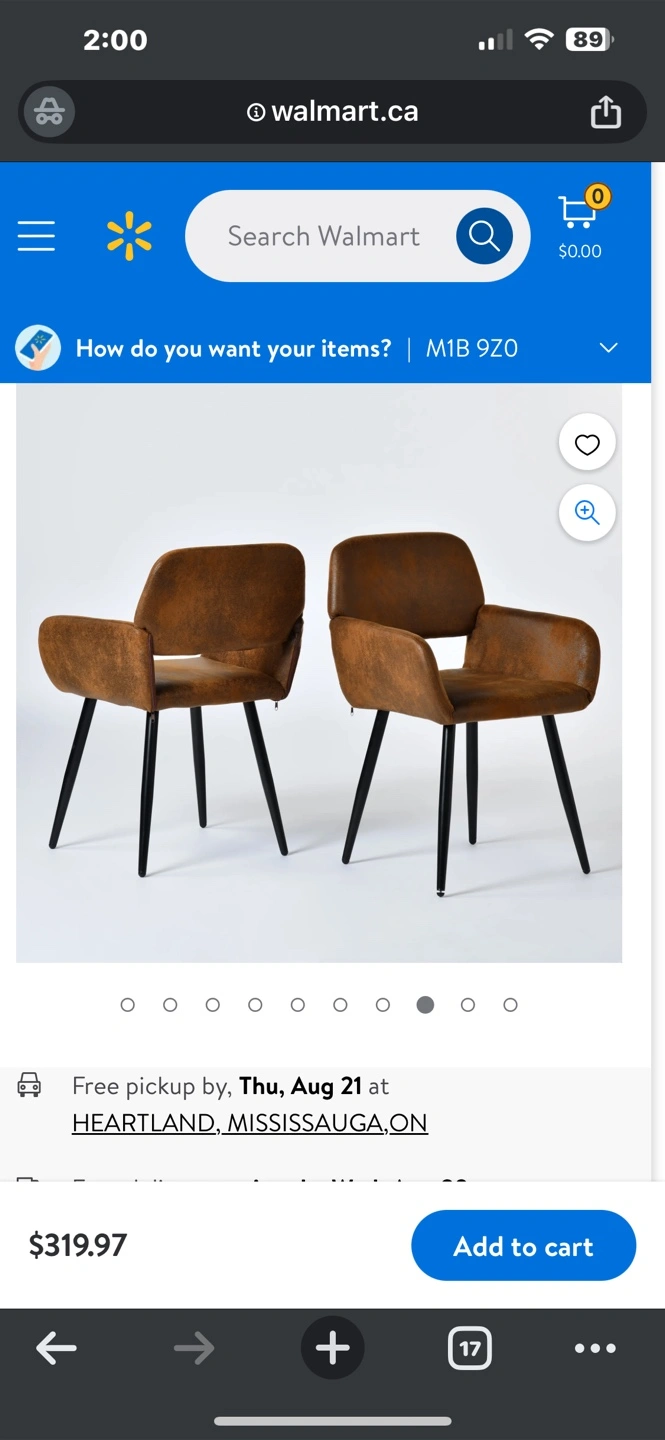Zoom into the product image
Screen dimensions: 665x1440
click(587, 512)
